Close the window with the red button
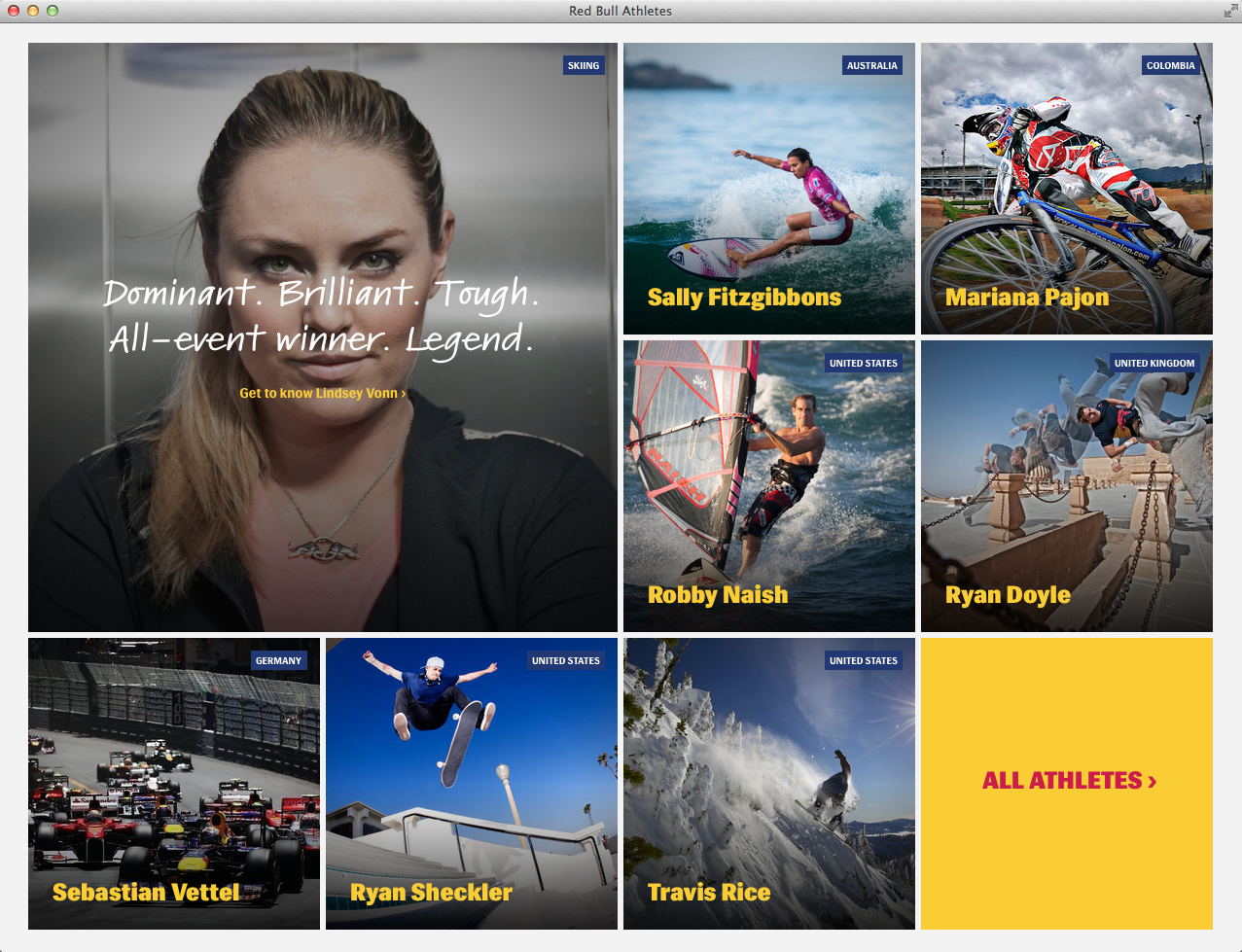Screen dimensions: 1242x952 [14, 11]
